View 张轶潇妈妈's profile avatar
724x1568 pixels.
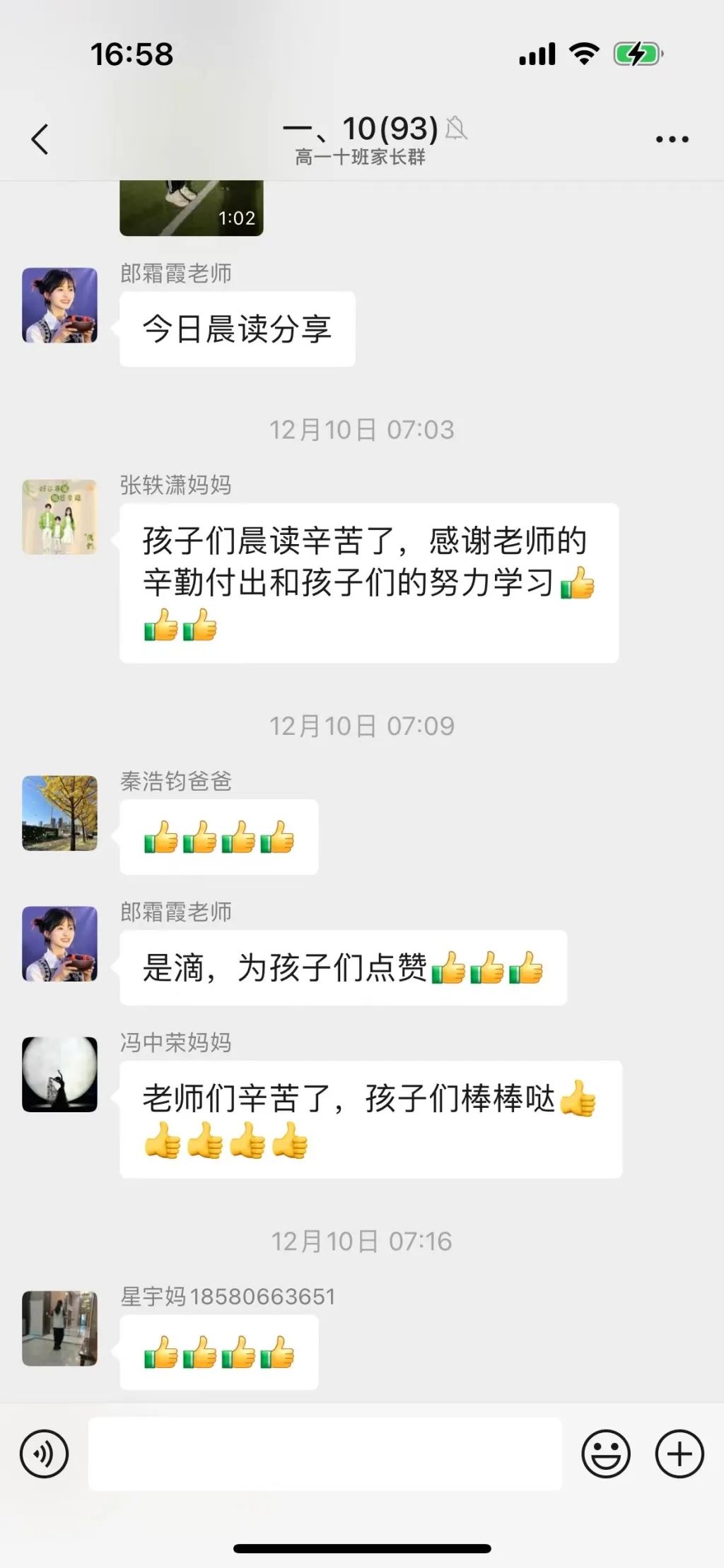pyautogui.click(x=59, y=517)
